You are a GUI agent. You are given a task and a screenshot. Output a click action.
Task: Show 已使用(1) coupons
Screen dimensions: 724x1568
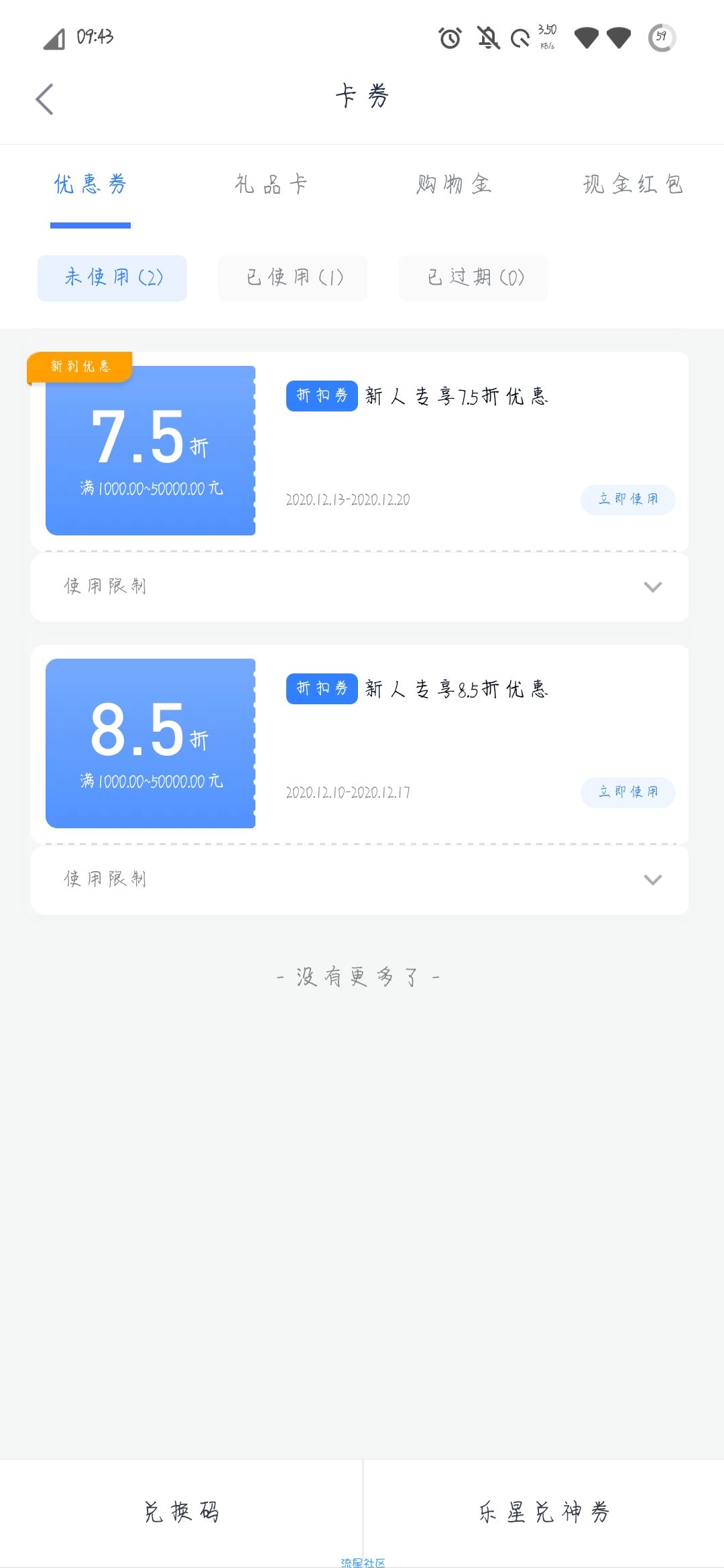tap(292, 277)
